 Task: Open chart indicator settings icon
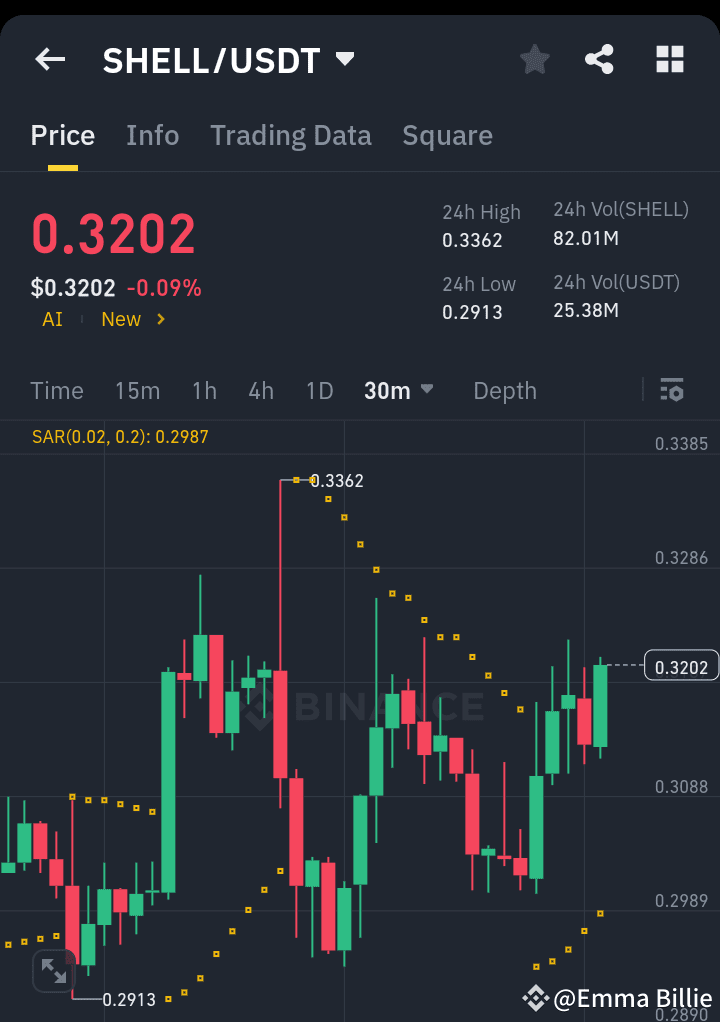(x=671, y=390)
